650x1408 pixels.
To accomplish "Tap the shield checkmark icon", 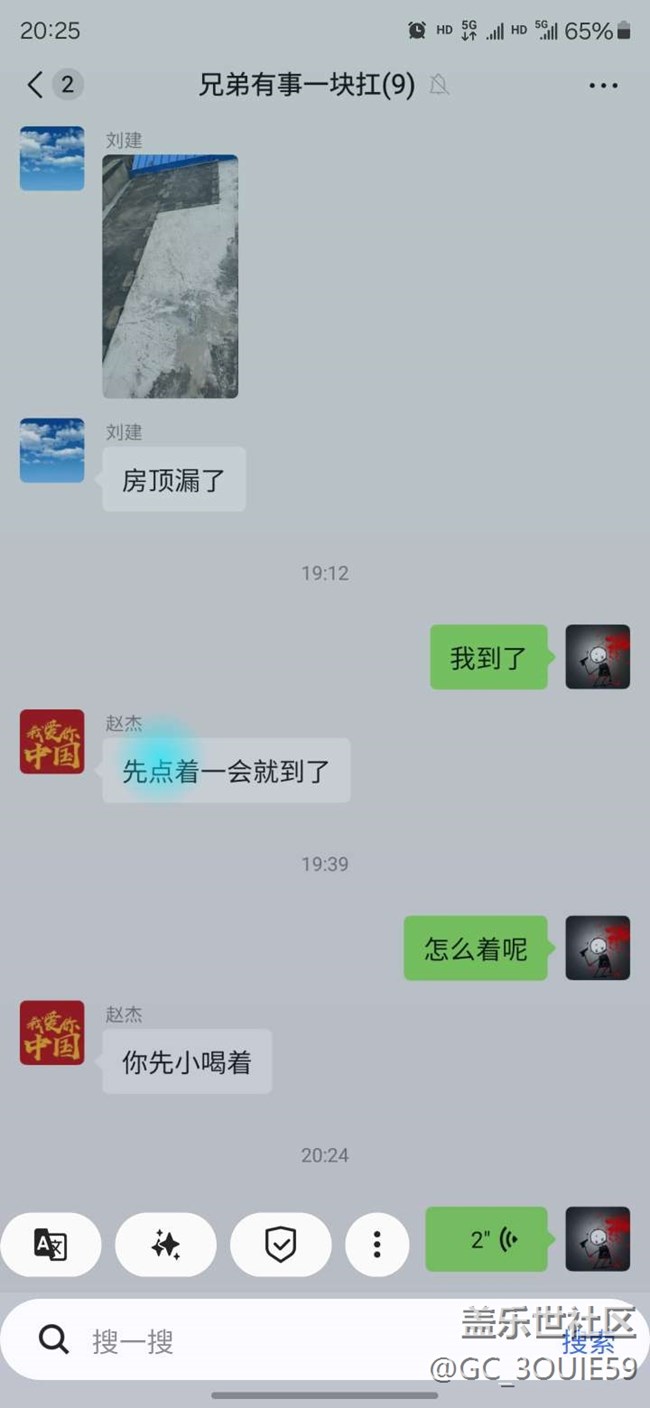I will pos(281,1244).
